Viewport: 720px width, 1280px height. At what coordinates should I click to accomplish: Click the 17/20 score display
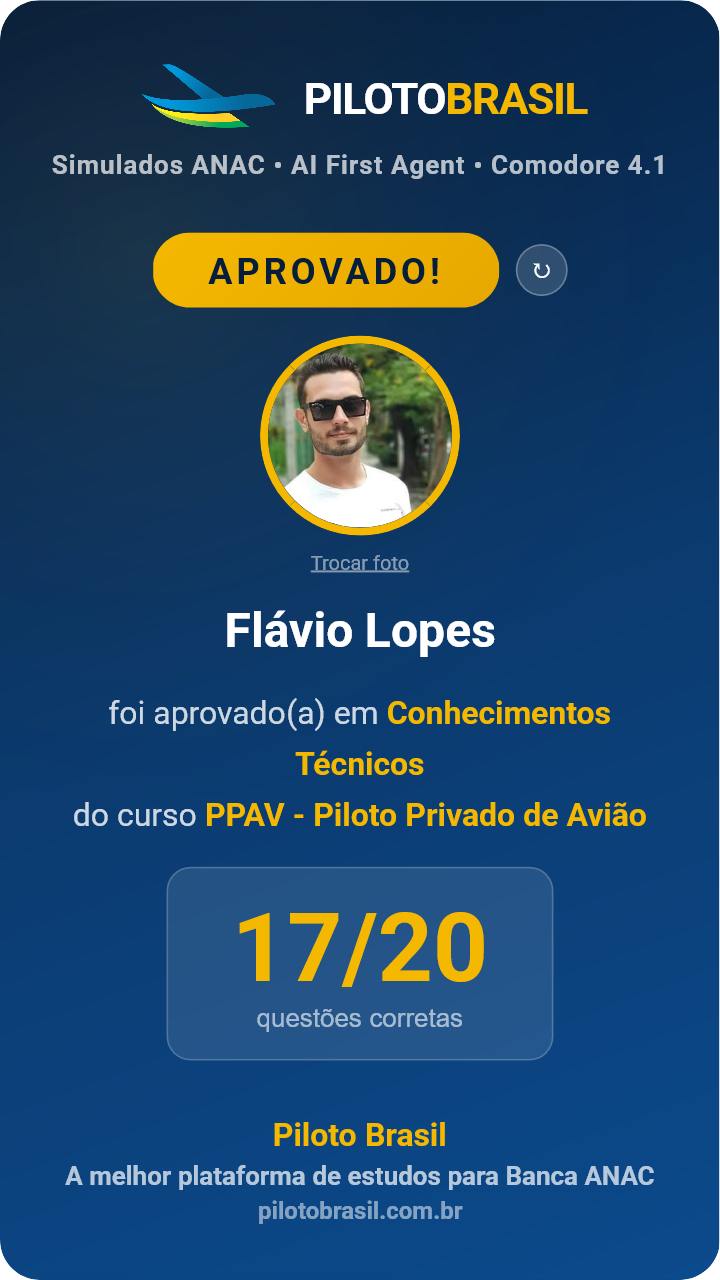(360, 943)
